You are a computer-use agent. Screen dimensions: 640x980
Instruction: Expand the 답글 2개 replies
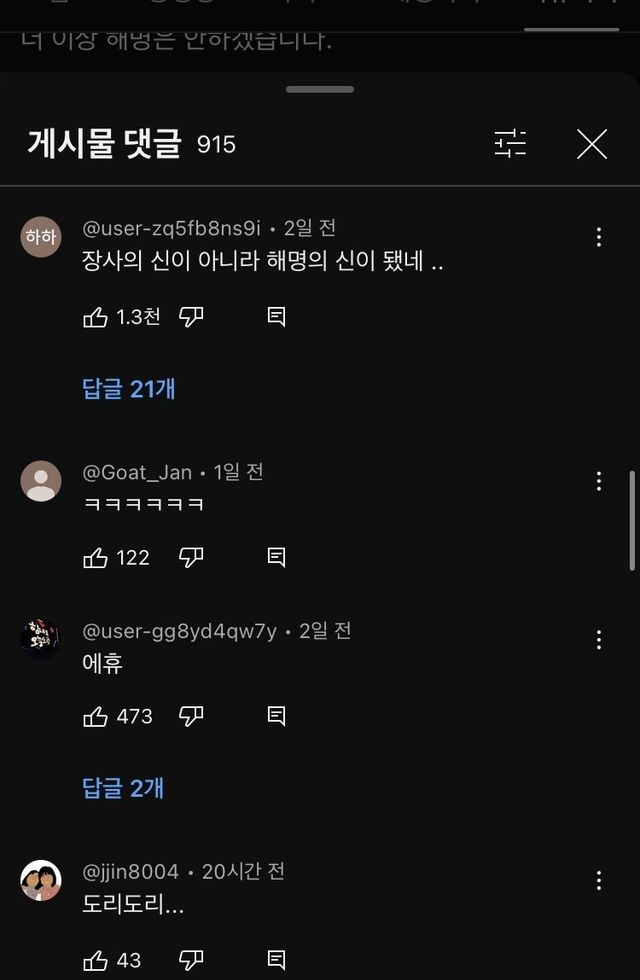pos(123,788)
